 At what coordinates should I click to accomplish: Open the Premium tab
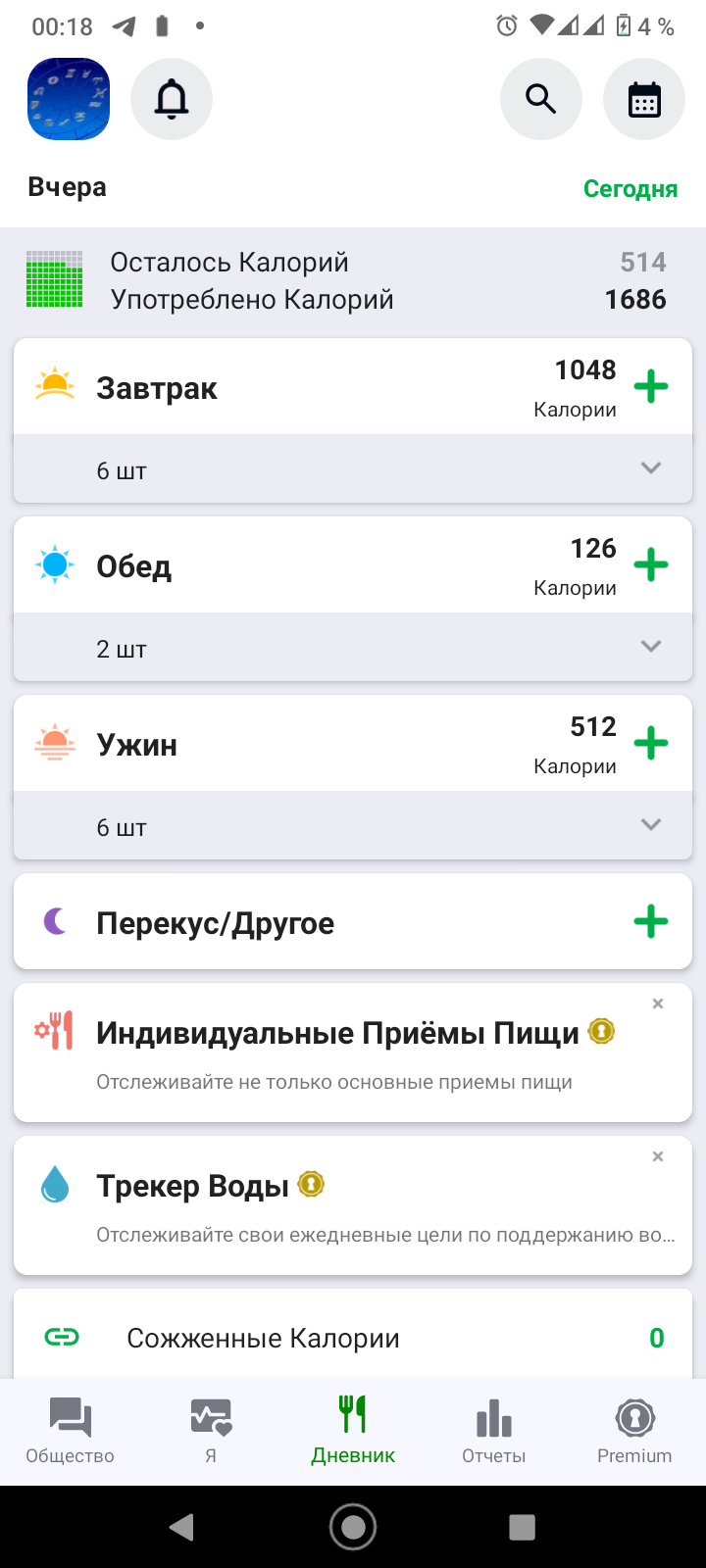pyautogui.click(x=634, y=1432)
